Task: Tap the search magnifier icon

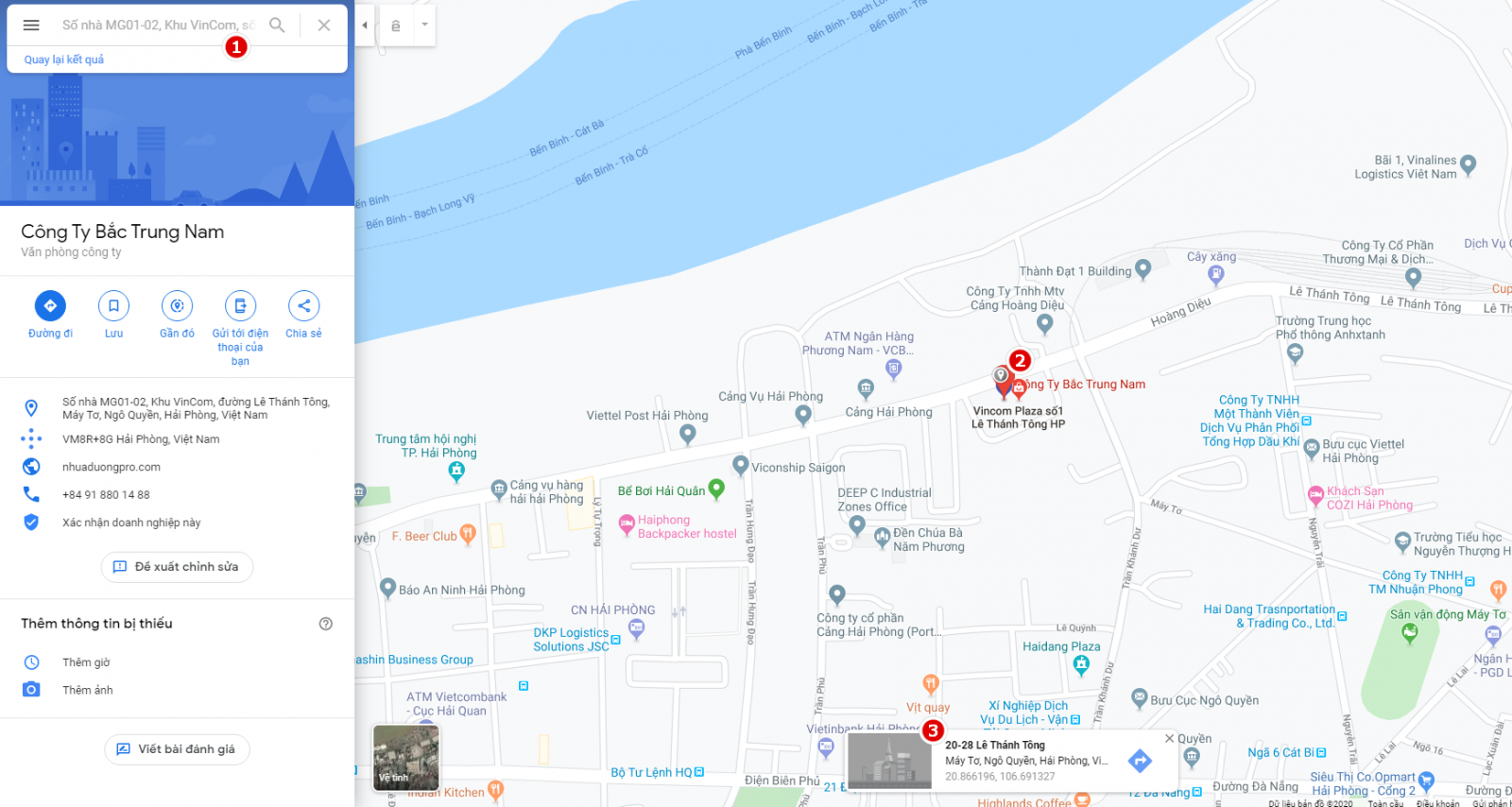Action: tap(277, 26)
